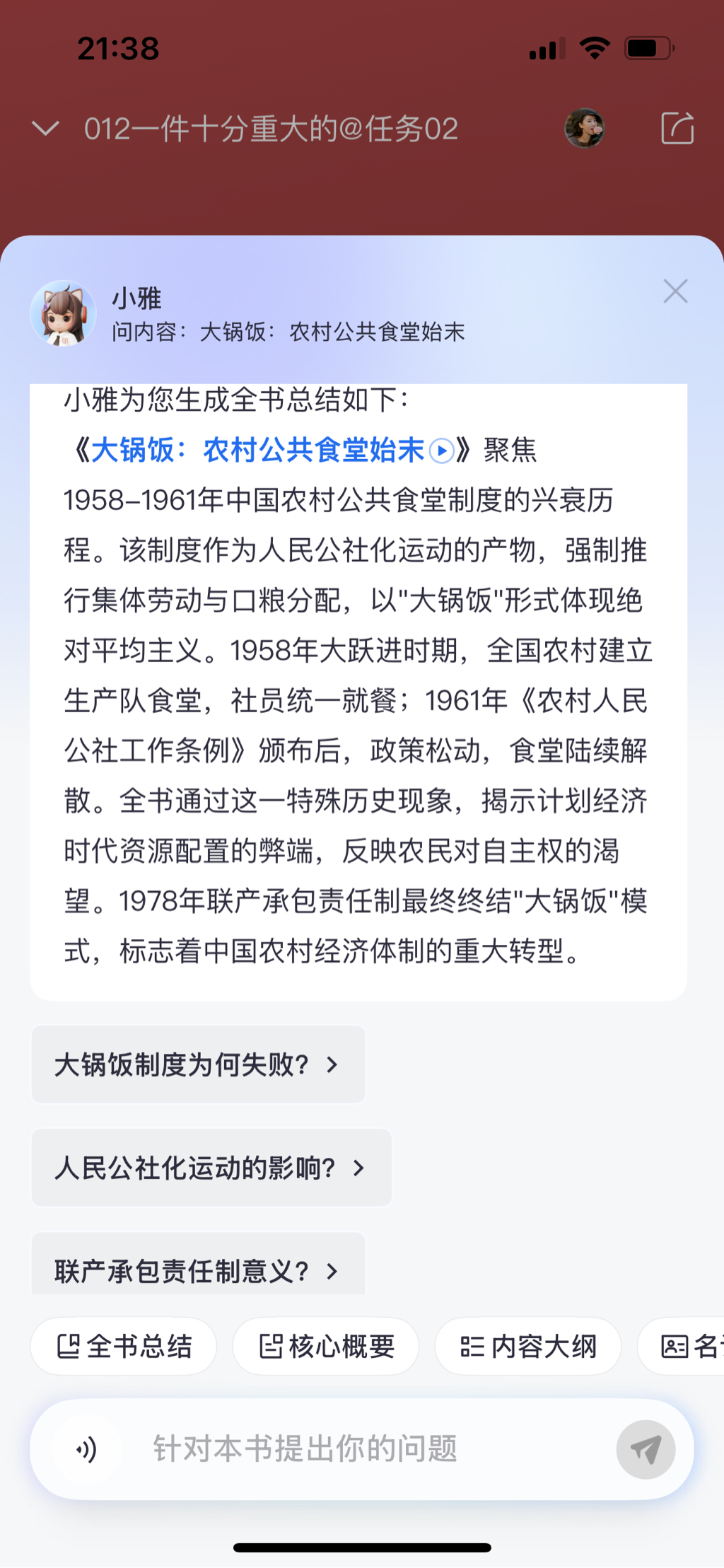Select the 全书总结 chip

[124, 1346]
